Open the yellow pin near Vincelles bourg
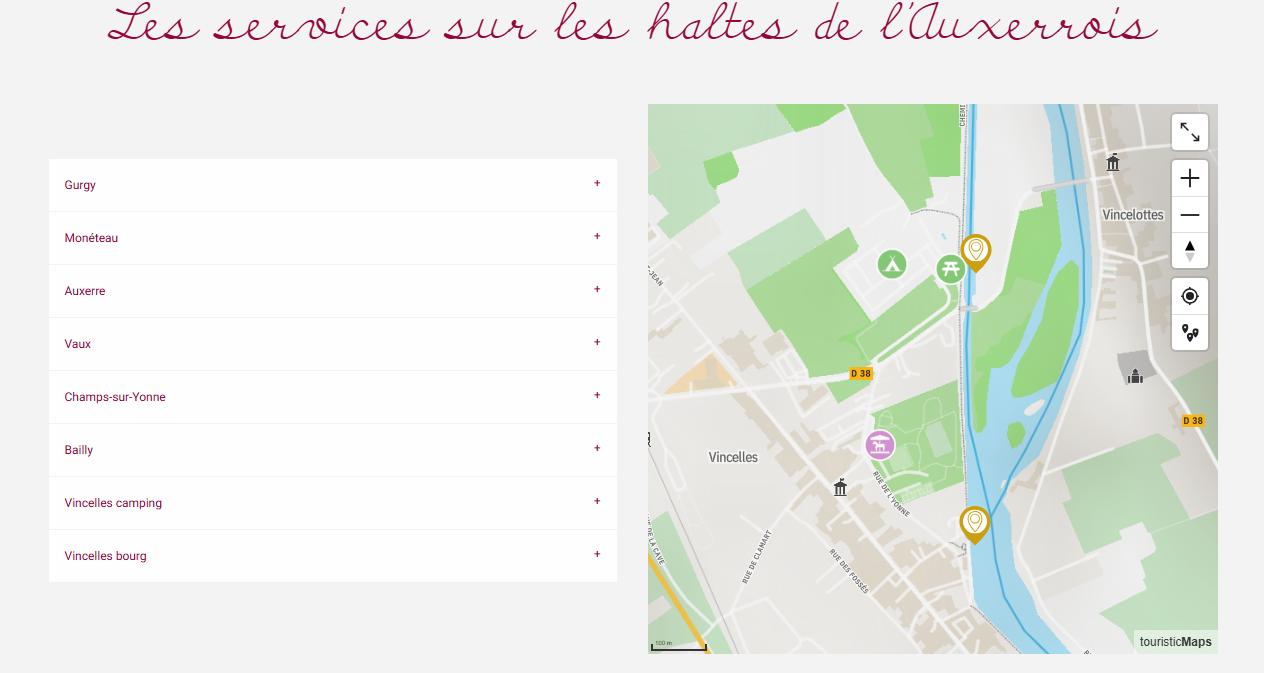 click(x=974, y=522)
